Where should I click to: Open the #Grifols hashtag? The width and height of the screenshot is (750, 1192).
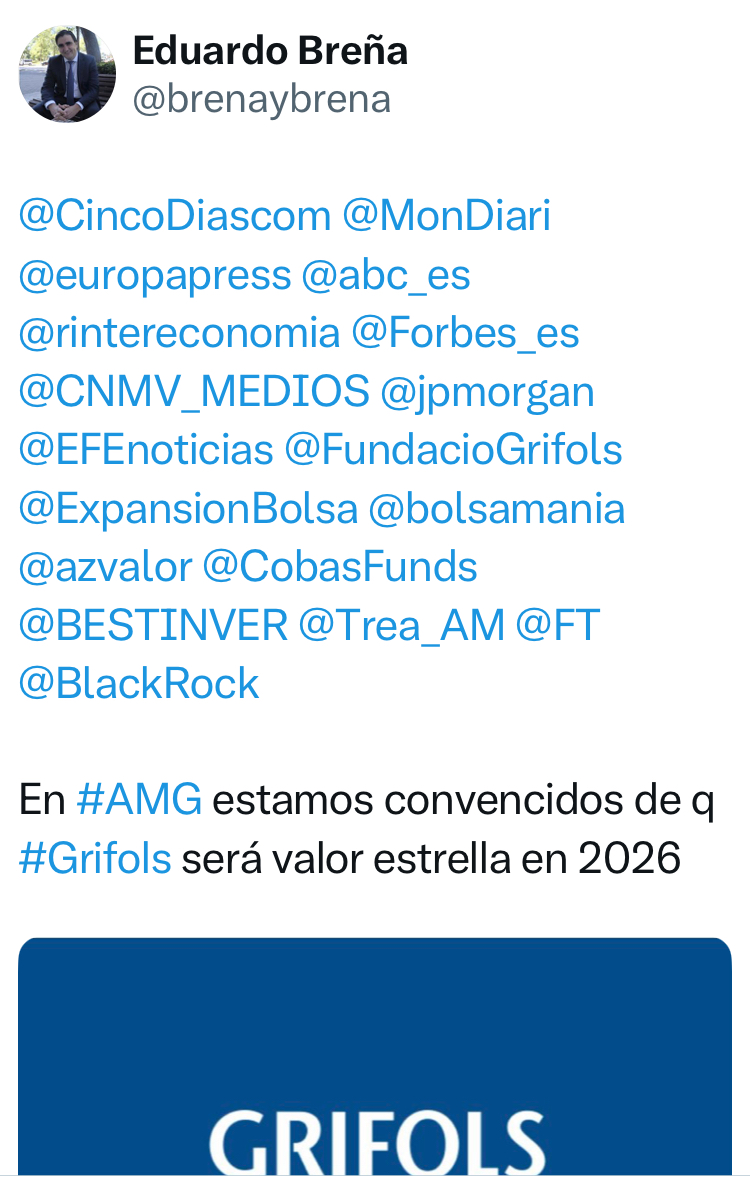tap(95, 859)
